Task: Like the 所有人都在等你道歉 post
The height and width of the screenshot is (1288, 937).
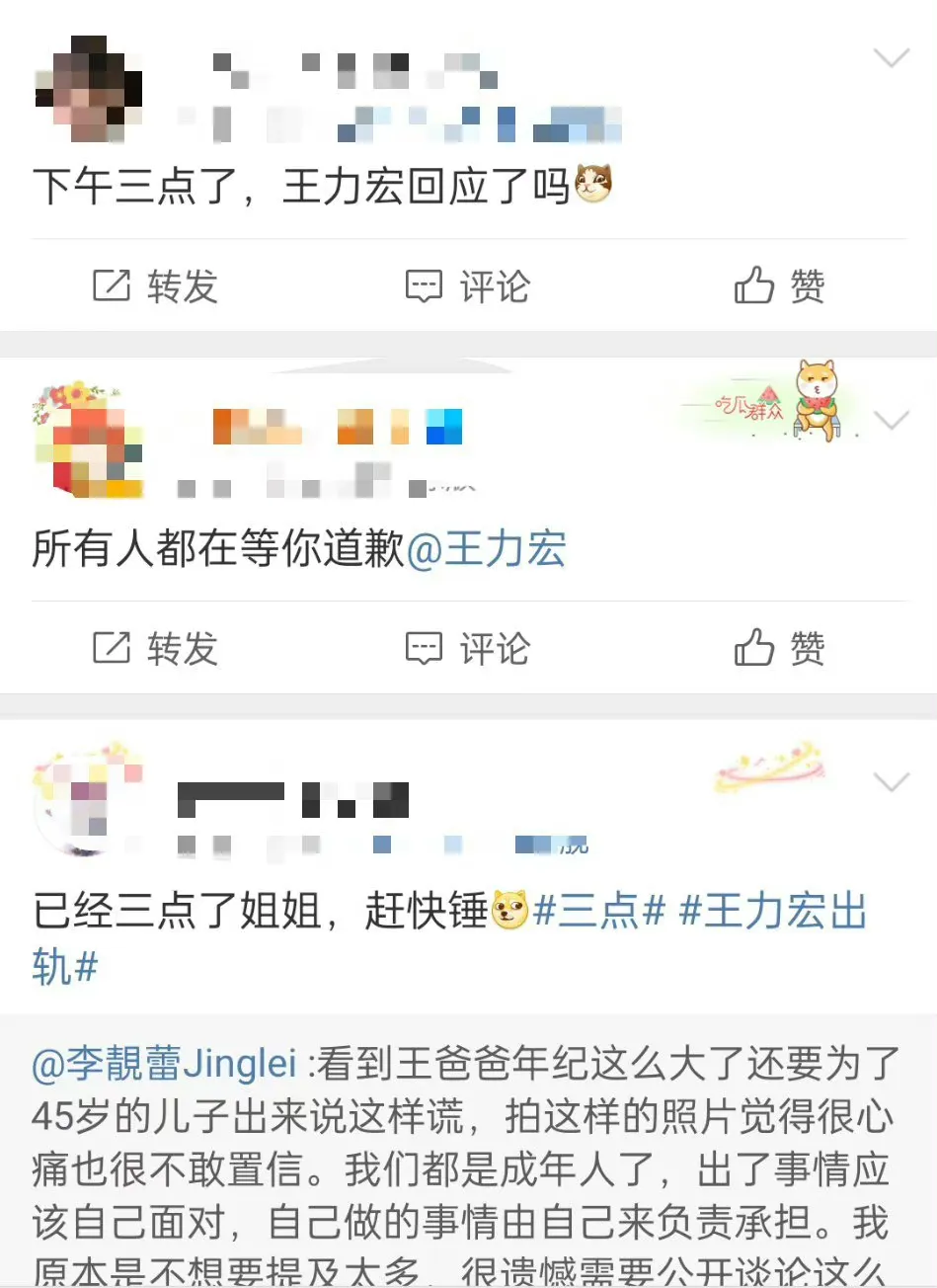Action: click(x=779, y=649)
